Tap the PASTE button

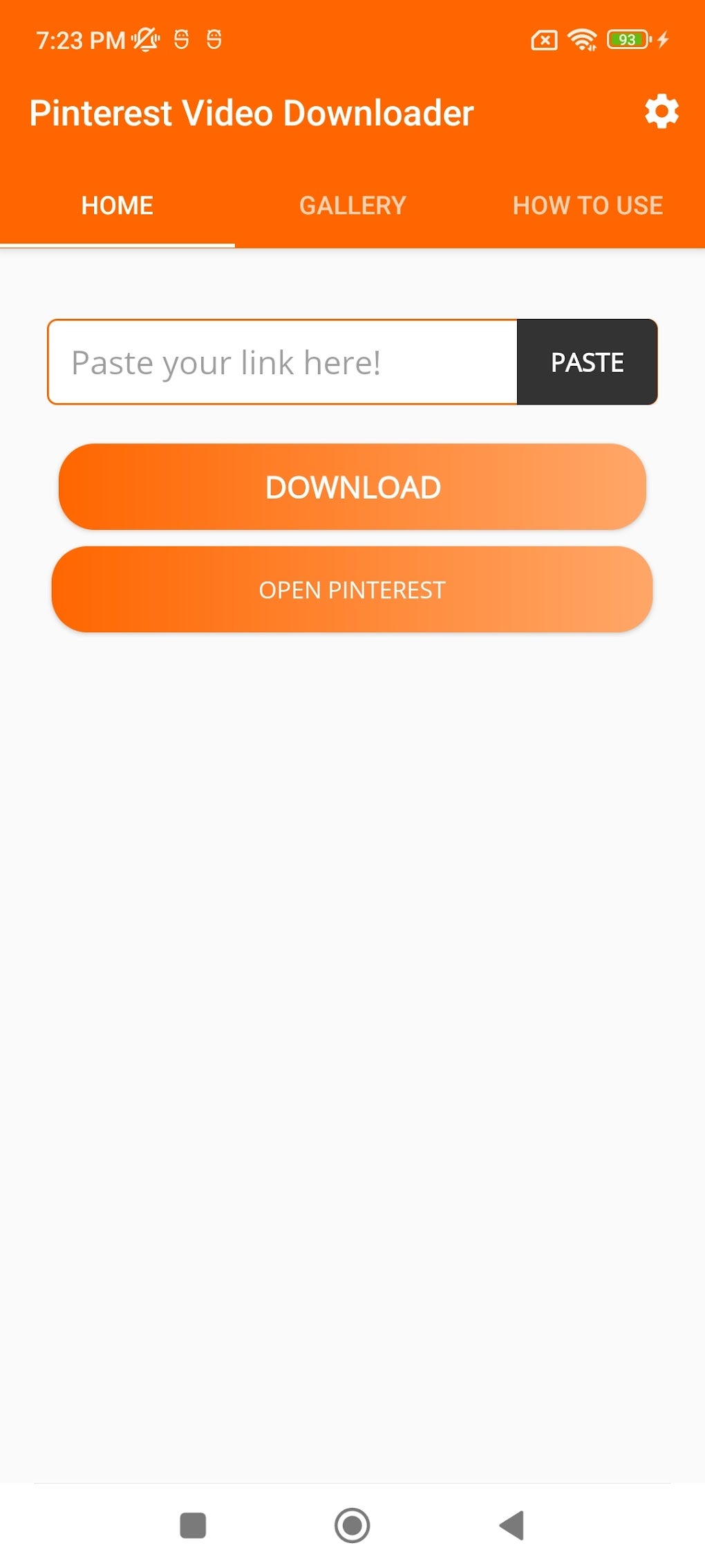click(586, 362)
